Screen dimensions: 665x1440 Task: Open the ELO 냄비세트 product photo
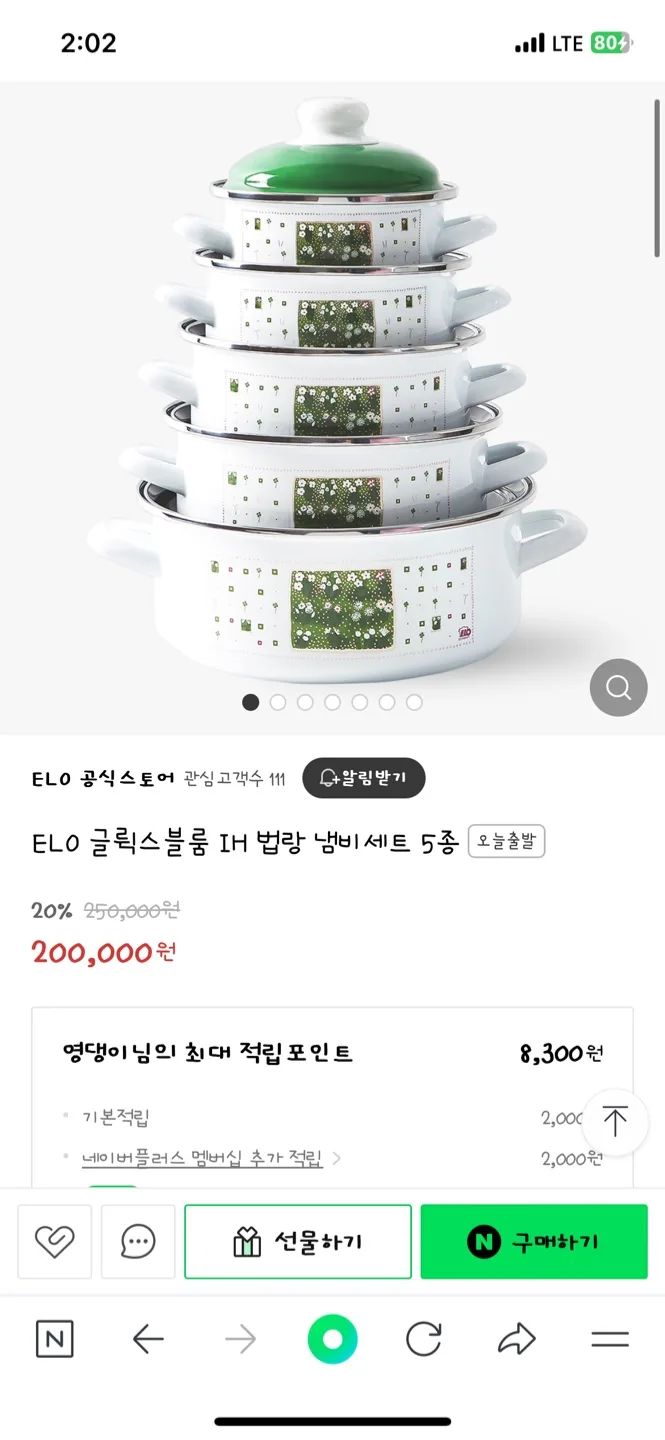332,400
